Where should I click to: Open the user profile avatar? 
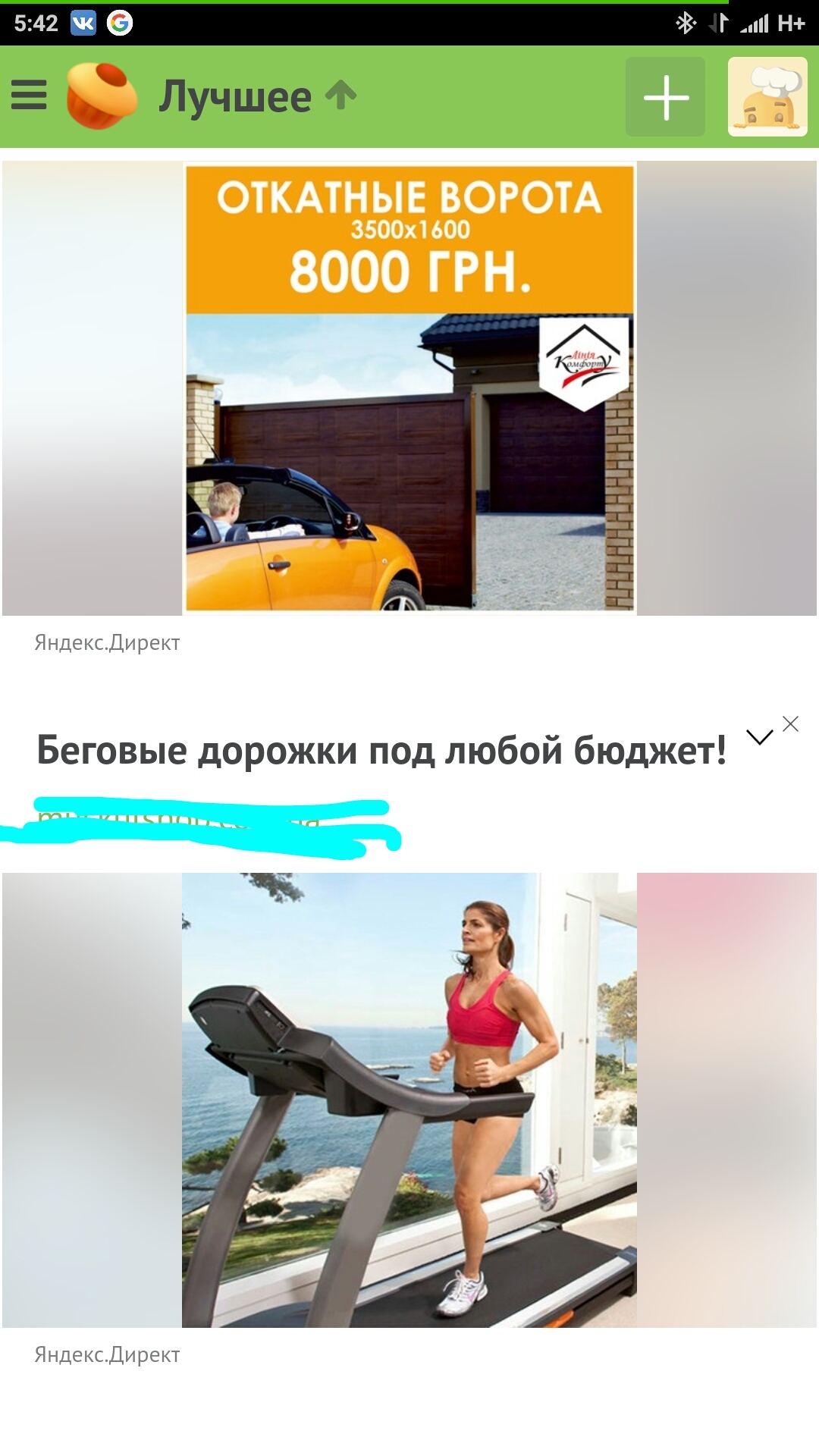click(x=767, y=97)
